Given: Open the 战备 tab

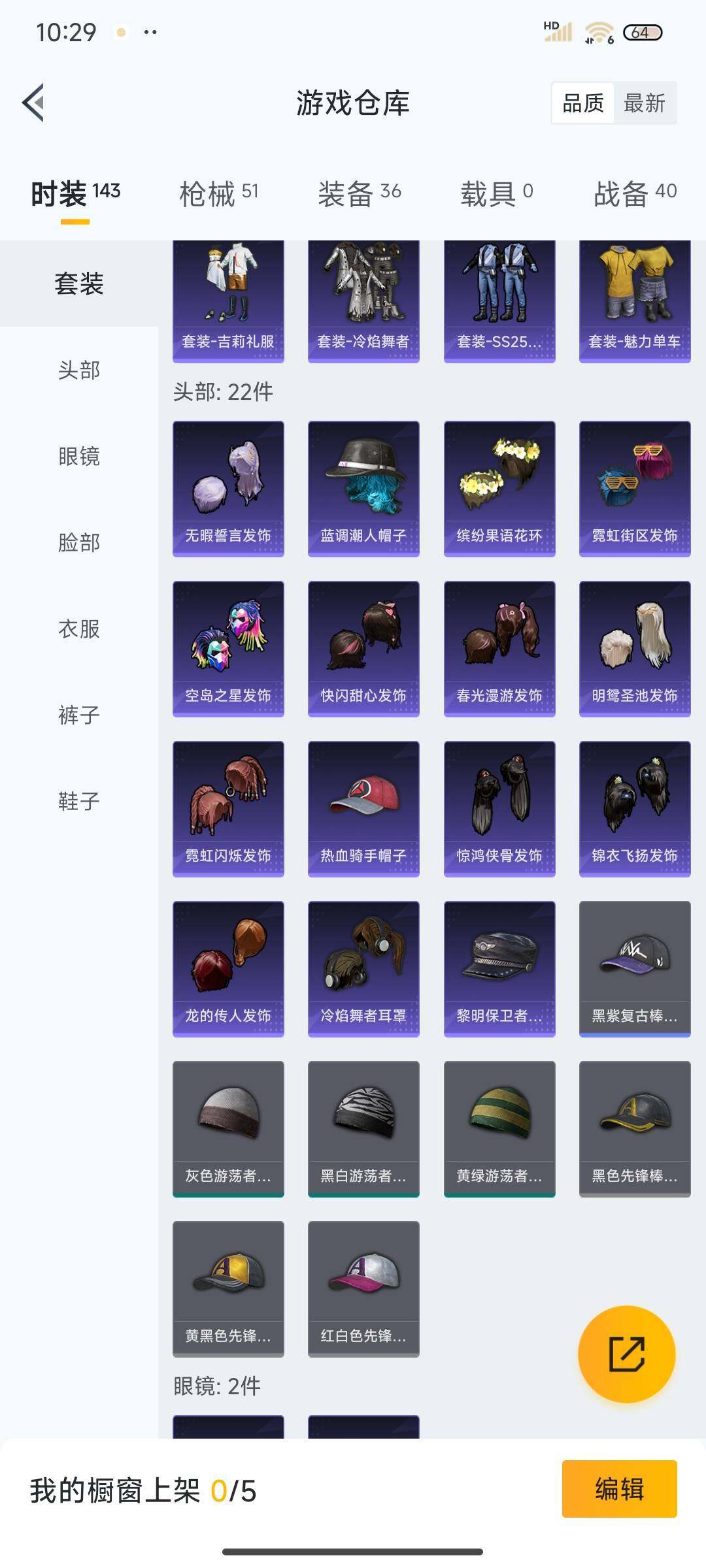Looking at the screenshot, I should pyautogui.click(x=635, y=193).
